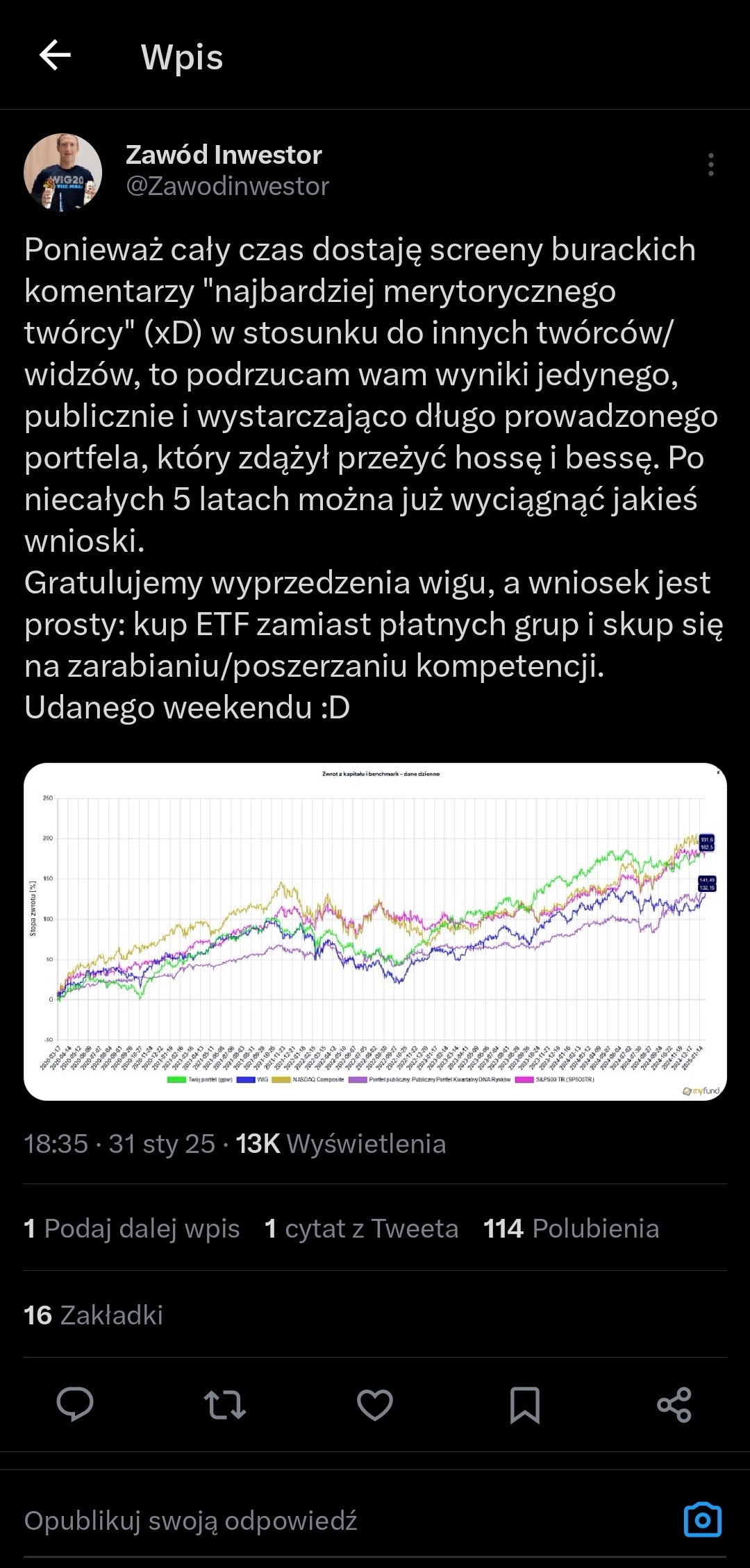Go back using the arrow icon

pyautogui.click(x=56, y=56)
